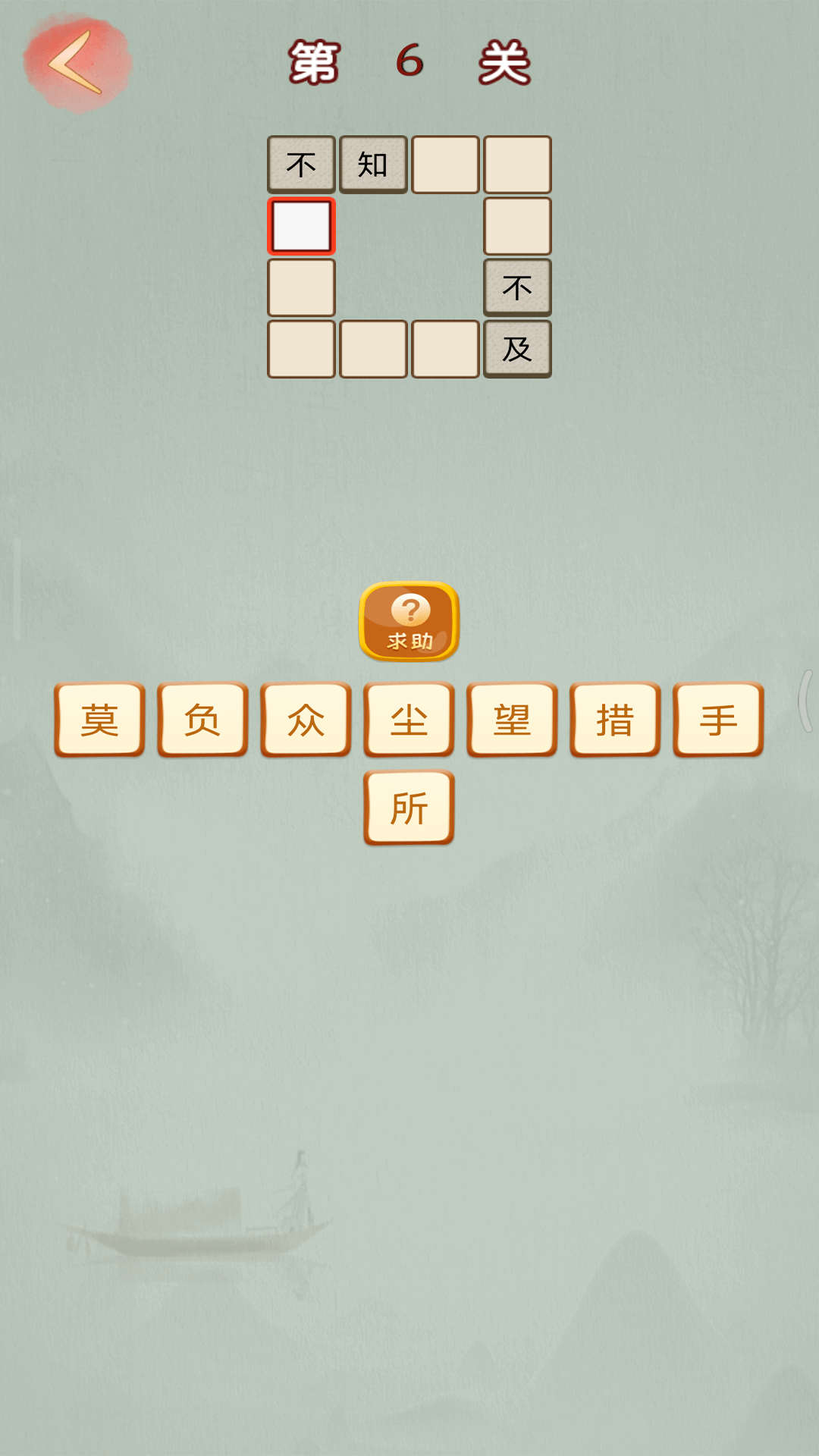Tap the 求助 help button

(409, 622)
